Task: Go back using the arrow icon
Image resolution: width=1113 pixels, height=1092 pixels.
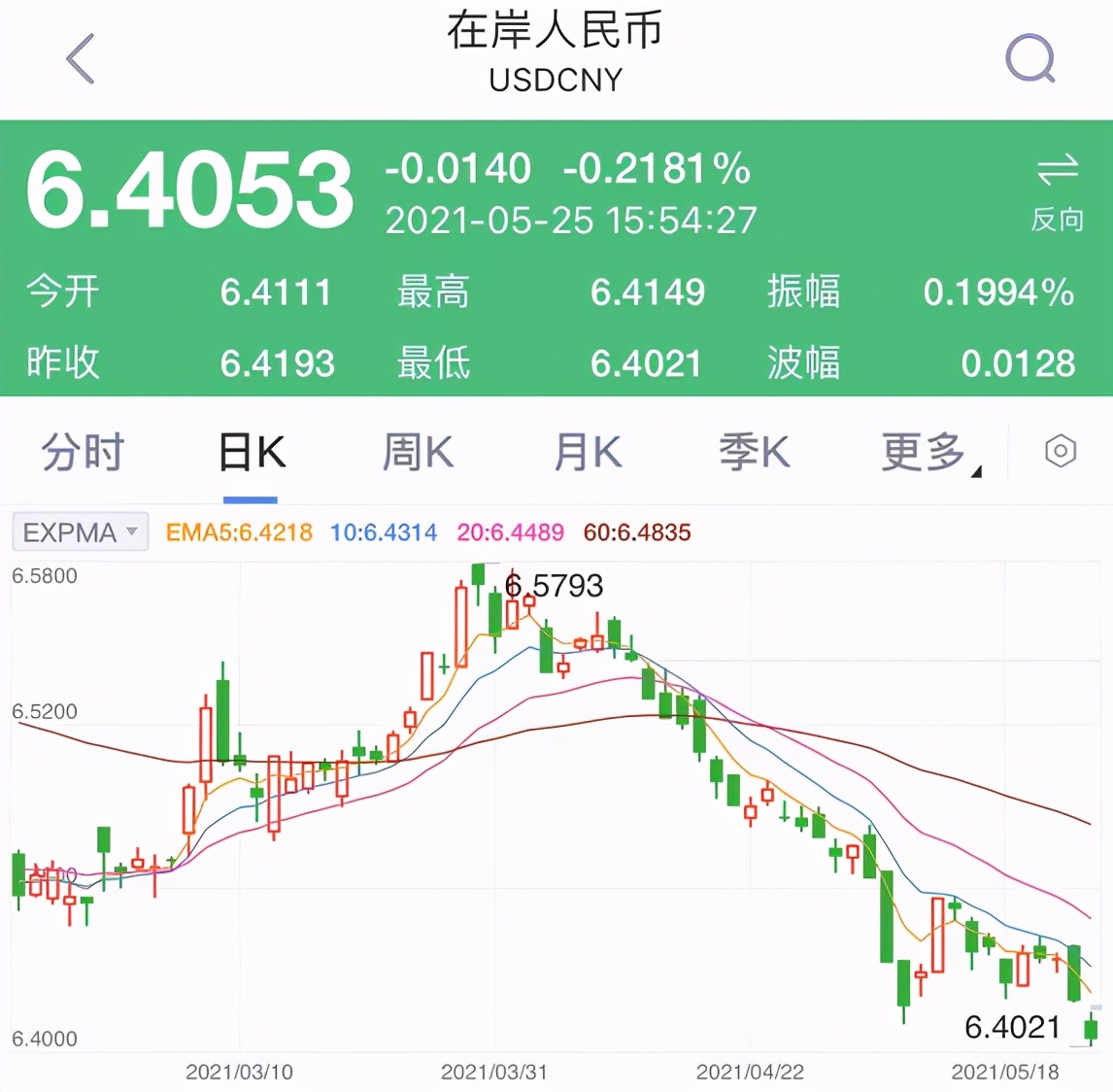Action: coord(81,58)
